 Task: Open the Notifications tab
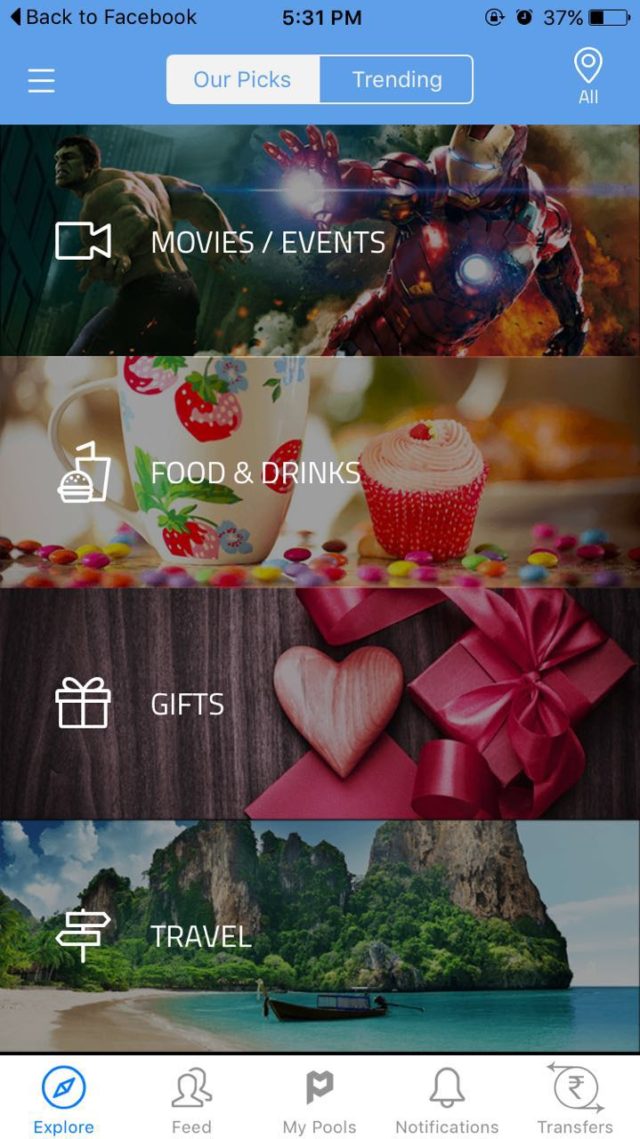[x=447, y=1099]
